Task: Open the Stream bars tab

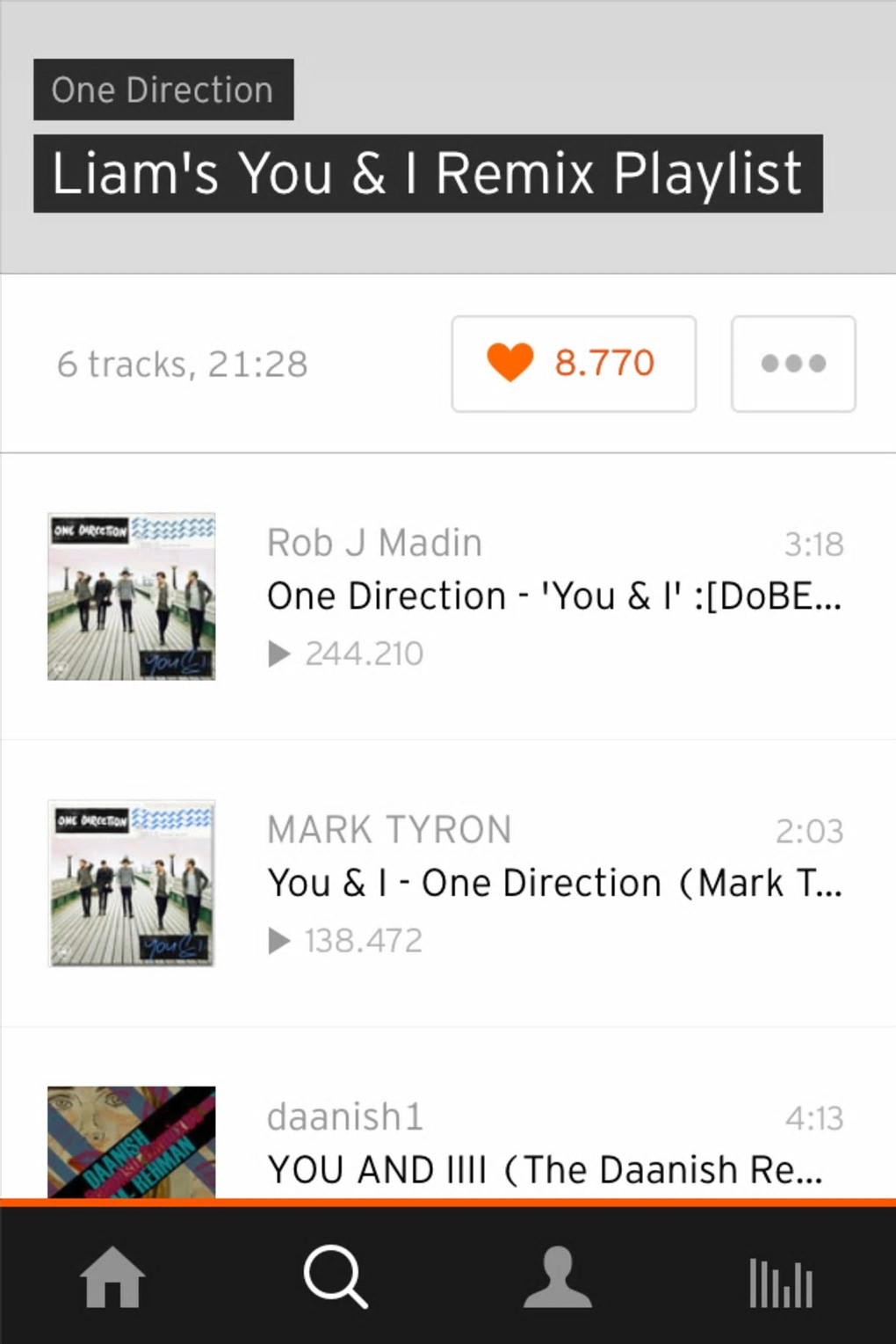Action: tap(781, 1282)
